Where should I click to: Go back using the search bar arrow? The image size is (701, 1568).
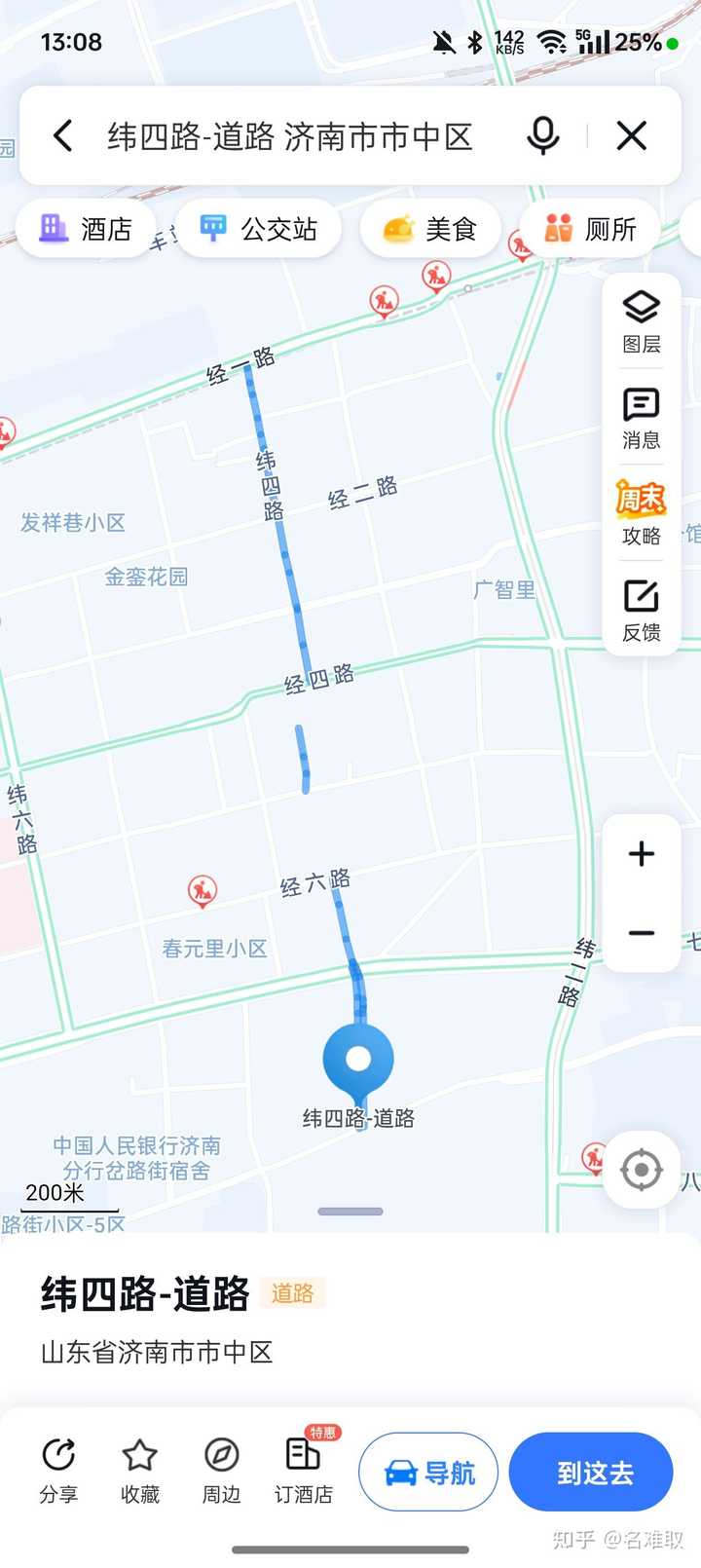pos(63,135)
